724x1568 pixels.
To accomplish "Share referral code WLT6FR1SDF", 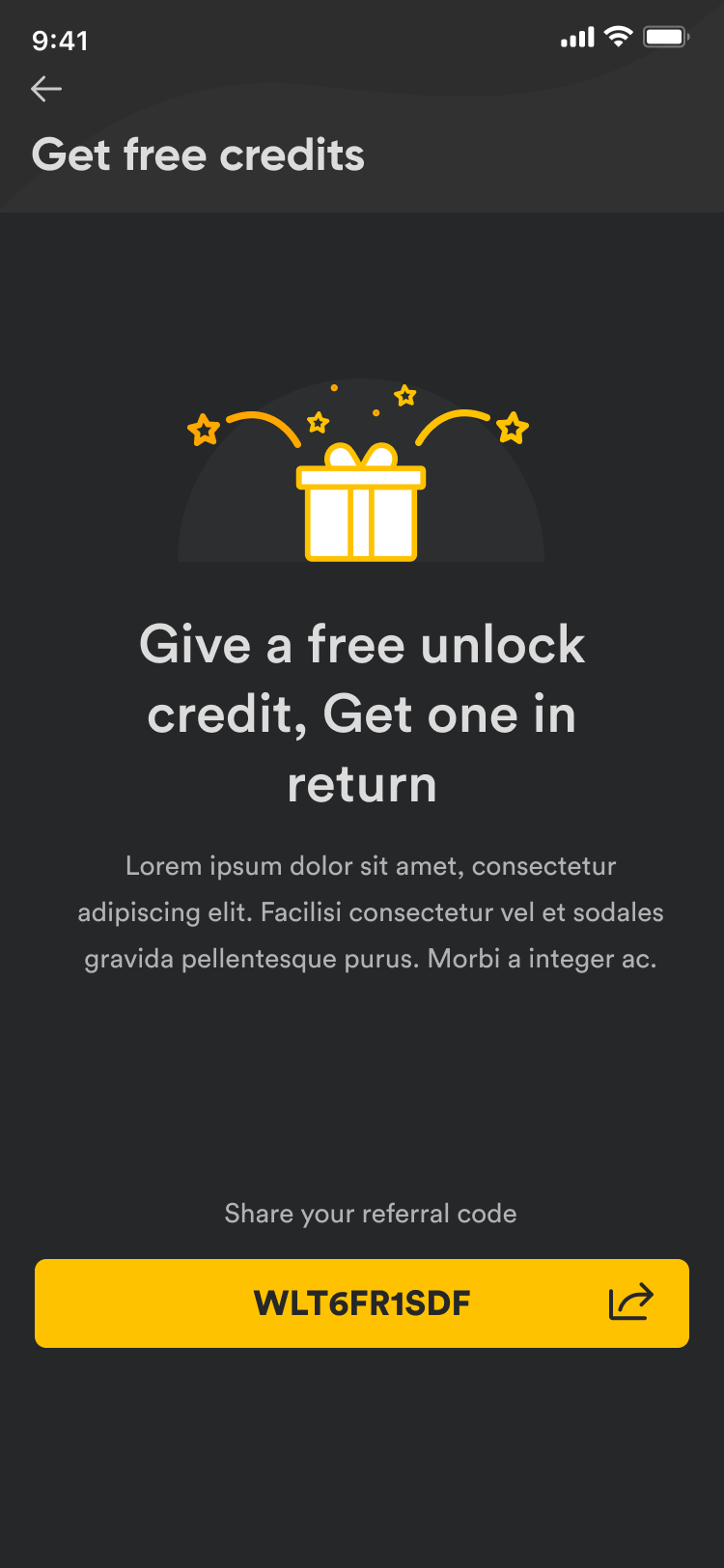I will click(x=630, y=1302).
